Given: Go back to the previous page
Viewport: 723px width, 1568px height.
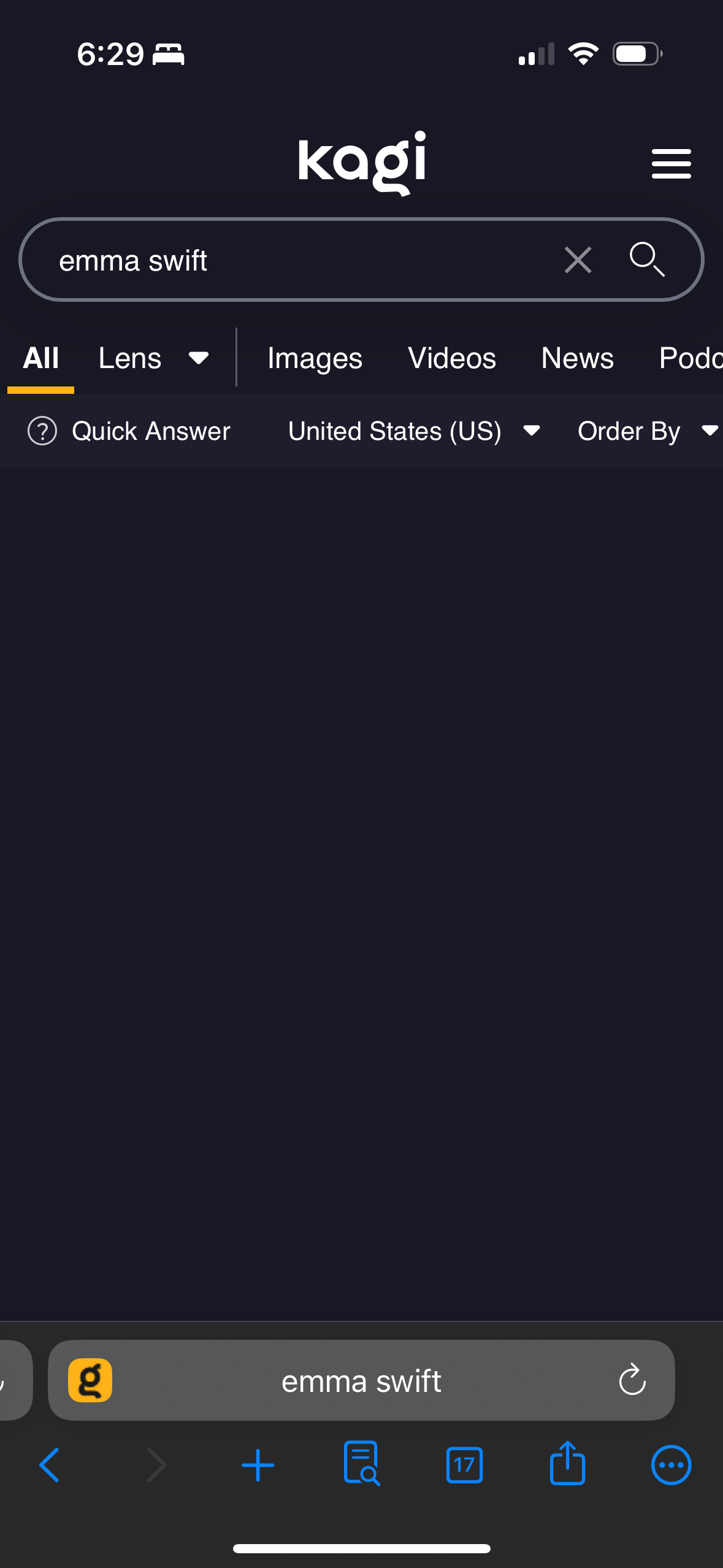Looking at the screenshot, I should (x=49, y=1465).
